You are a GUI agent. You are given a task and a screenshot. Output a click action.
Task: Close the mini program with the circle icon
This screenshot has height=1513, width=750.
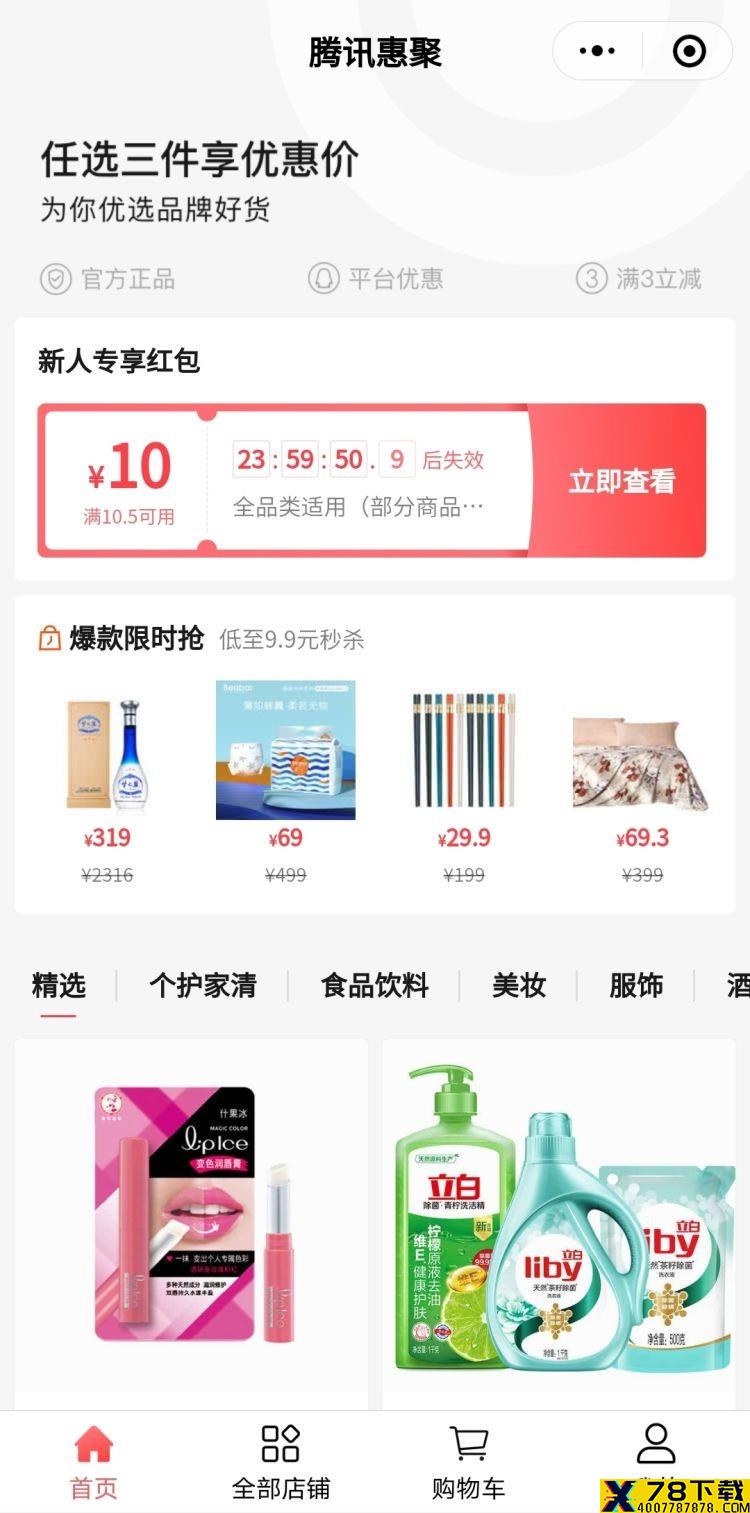click(689, 51)
